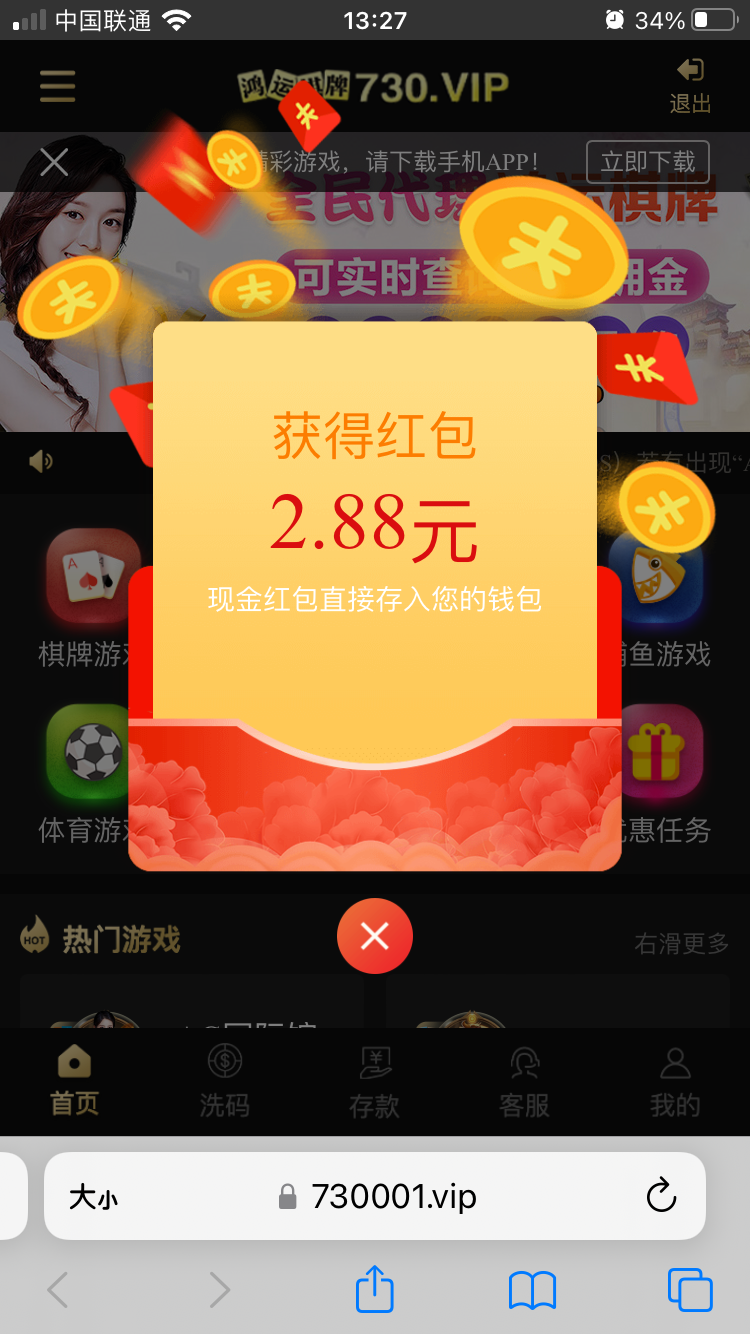Open the 洗码 tab
Viewport: 750px width, 1334px height.
tap(224, 1082)
